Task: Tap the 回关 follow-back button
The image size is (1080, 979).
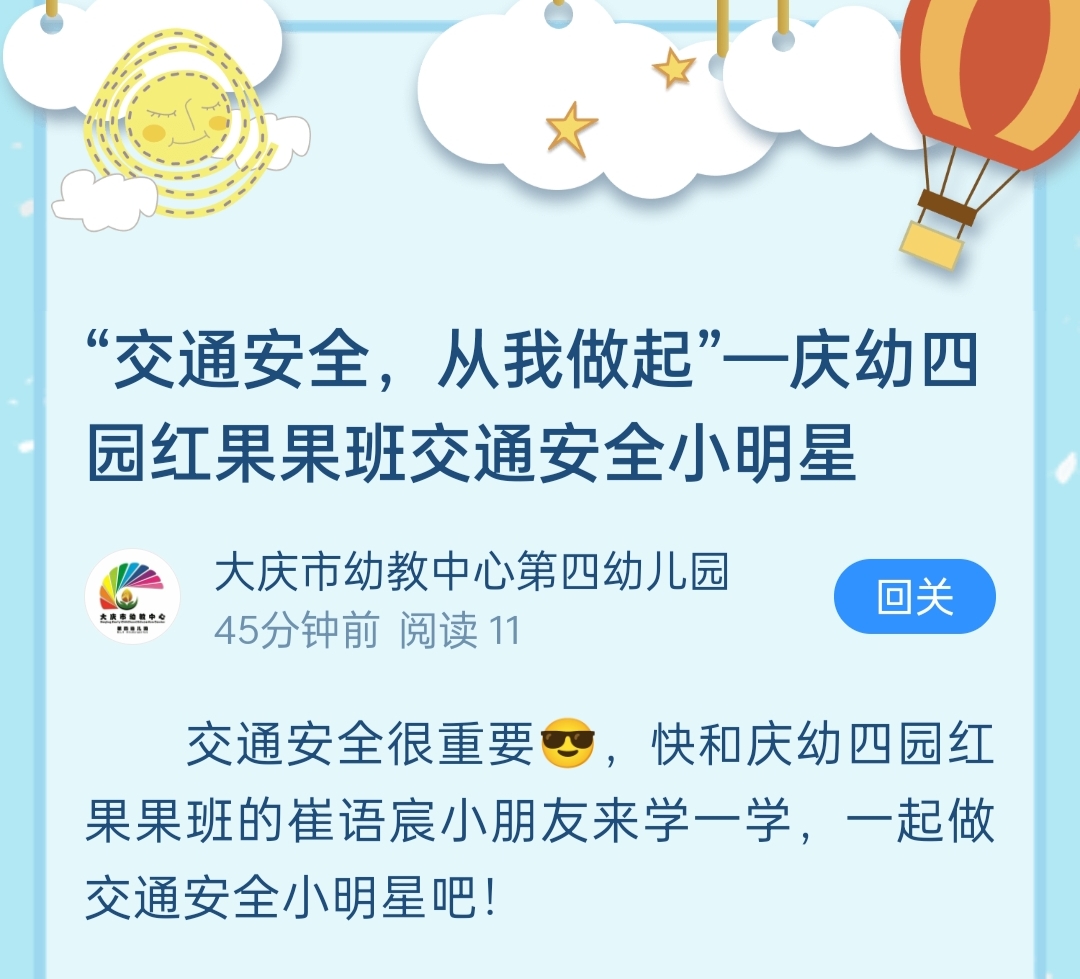Action: [914, 597]
